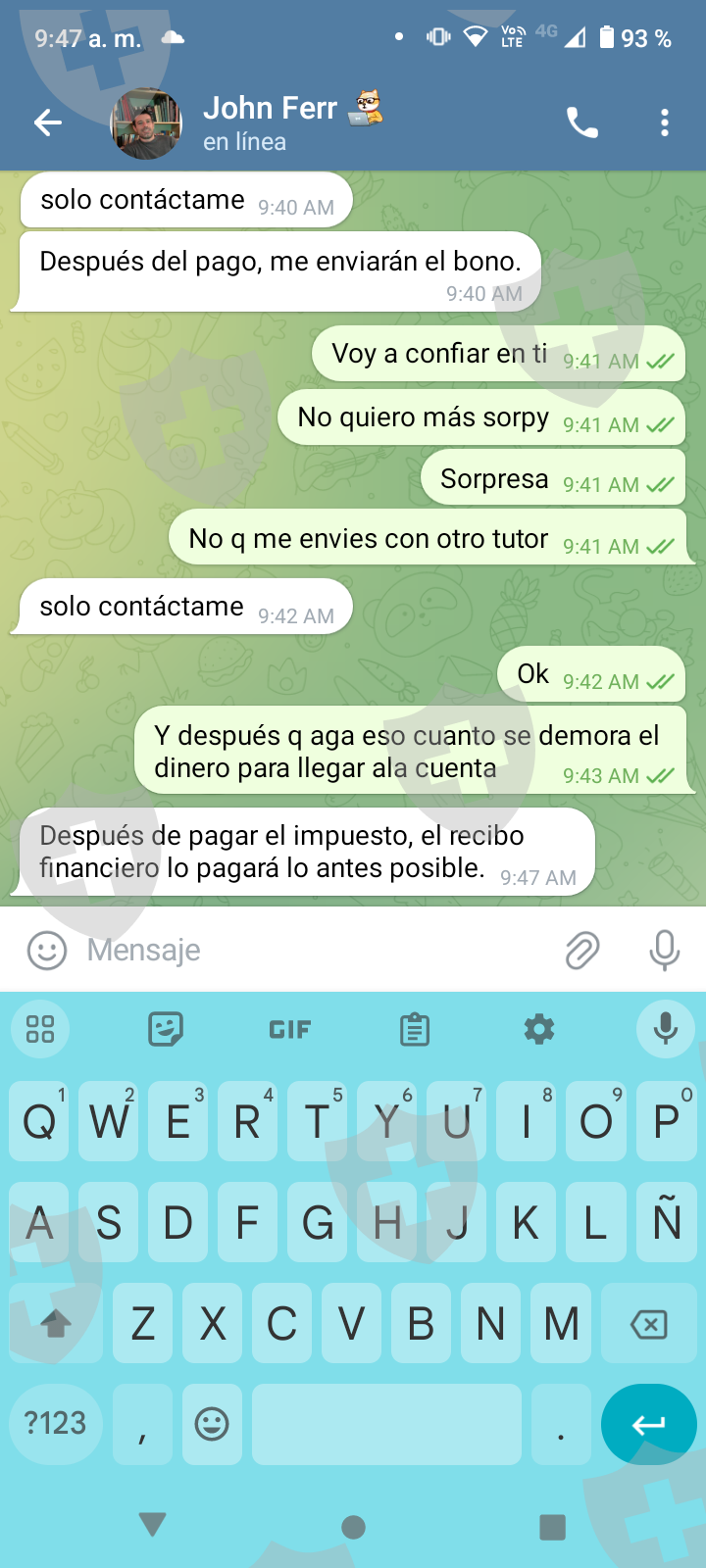Hit the keyboard enter key
706x1568 pixels.
(x=649, y=1424)
